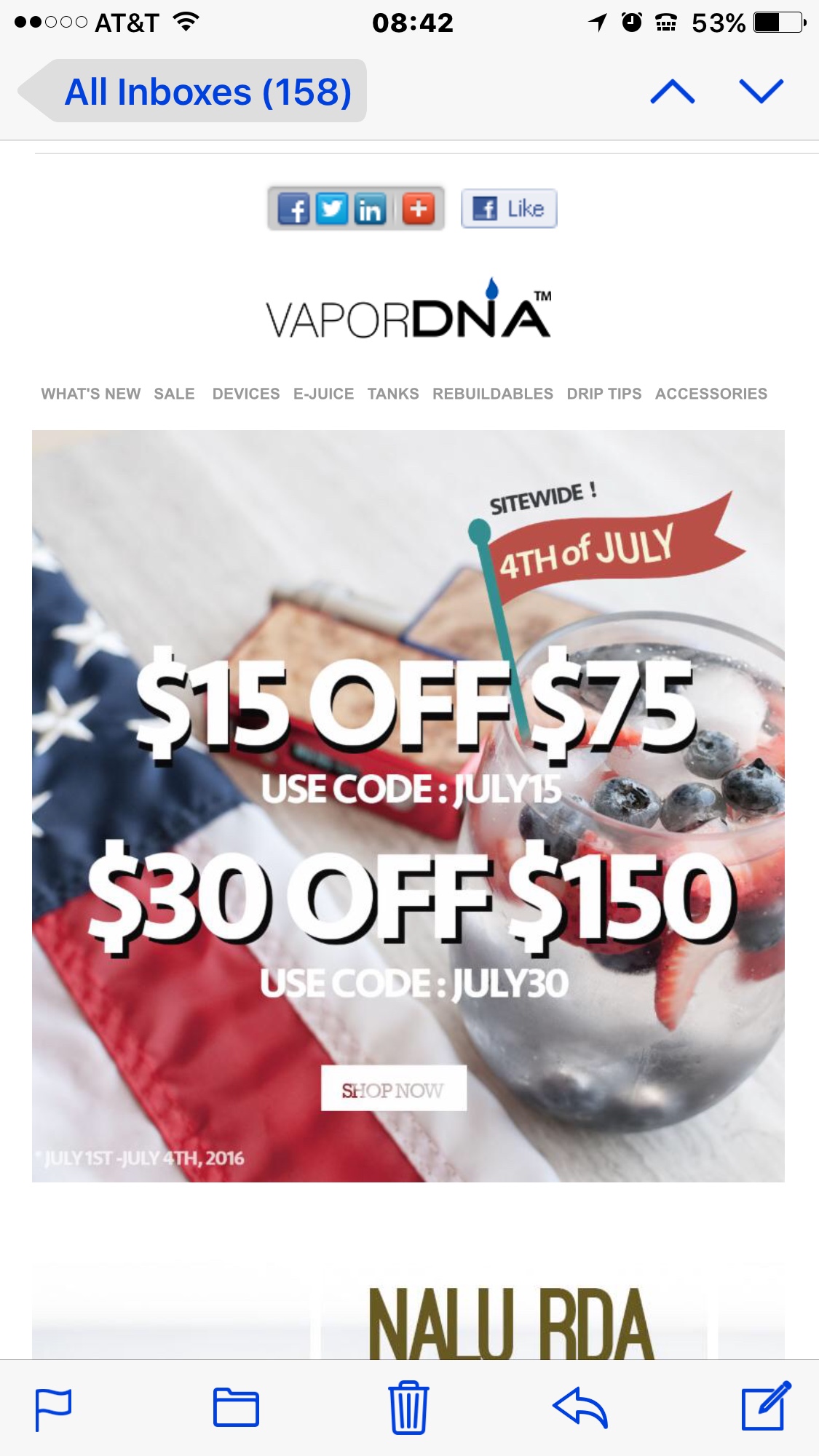Go back to All Inboxes
This screenshot has width=819, height=1456.
pos(193,92)
